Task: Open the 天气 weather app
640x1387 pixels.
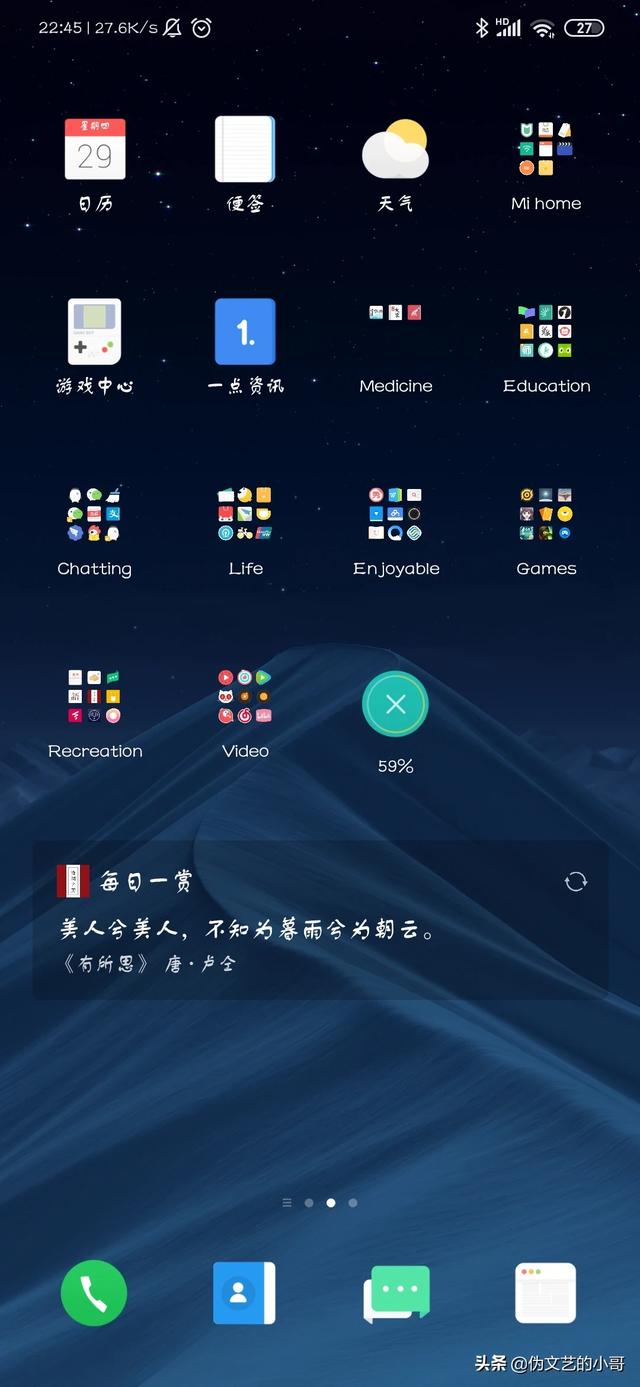Action: (395, 150)
